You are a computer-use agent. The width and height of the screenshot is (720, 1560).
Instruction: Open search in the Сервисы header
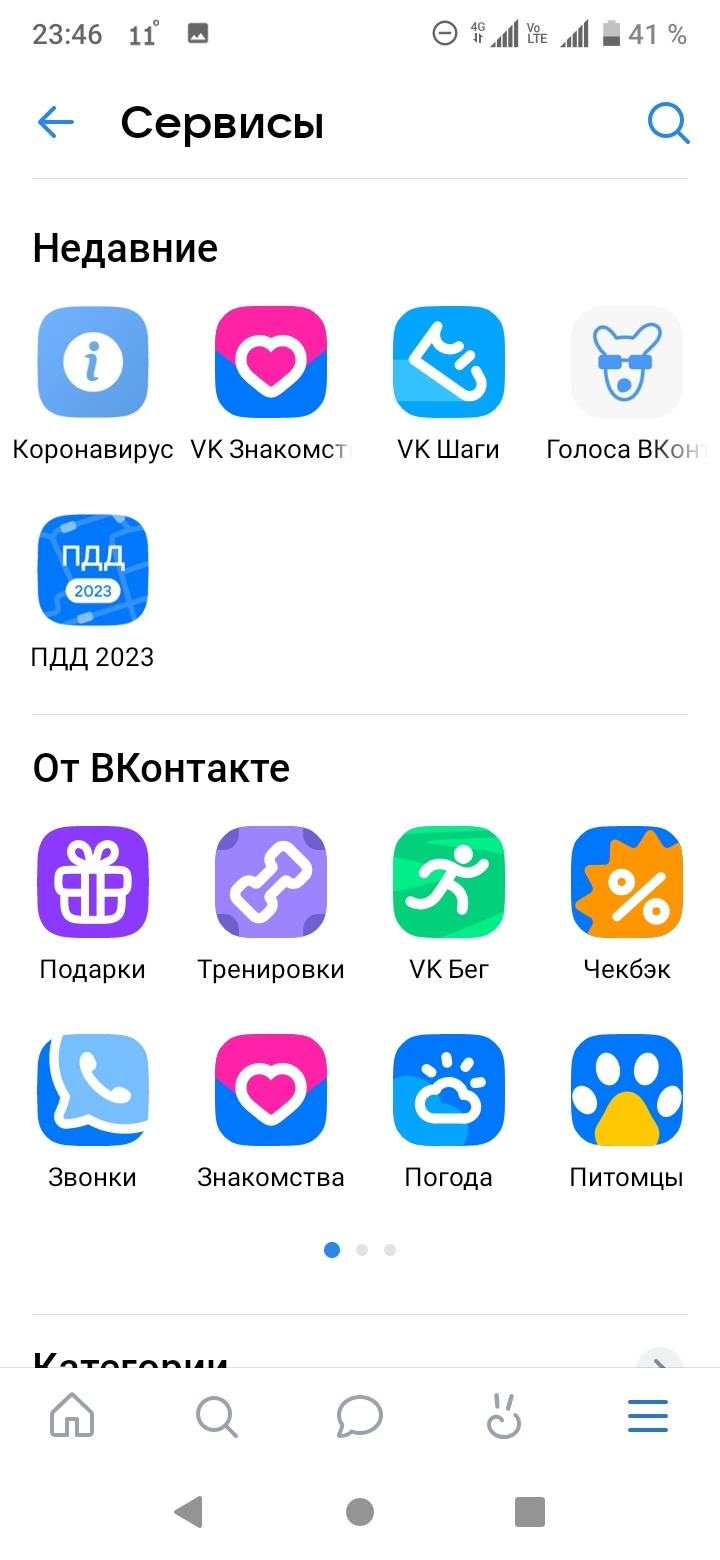[x=667, y=123]
